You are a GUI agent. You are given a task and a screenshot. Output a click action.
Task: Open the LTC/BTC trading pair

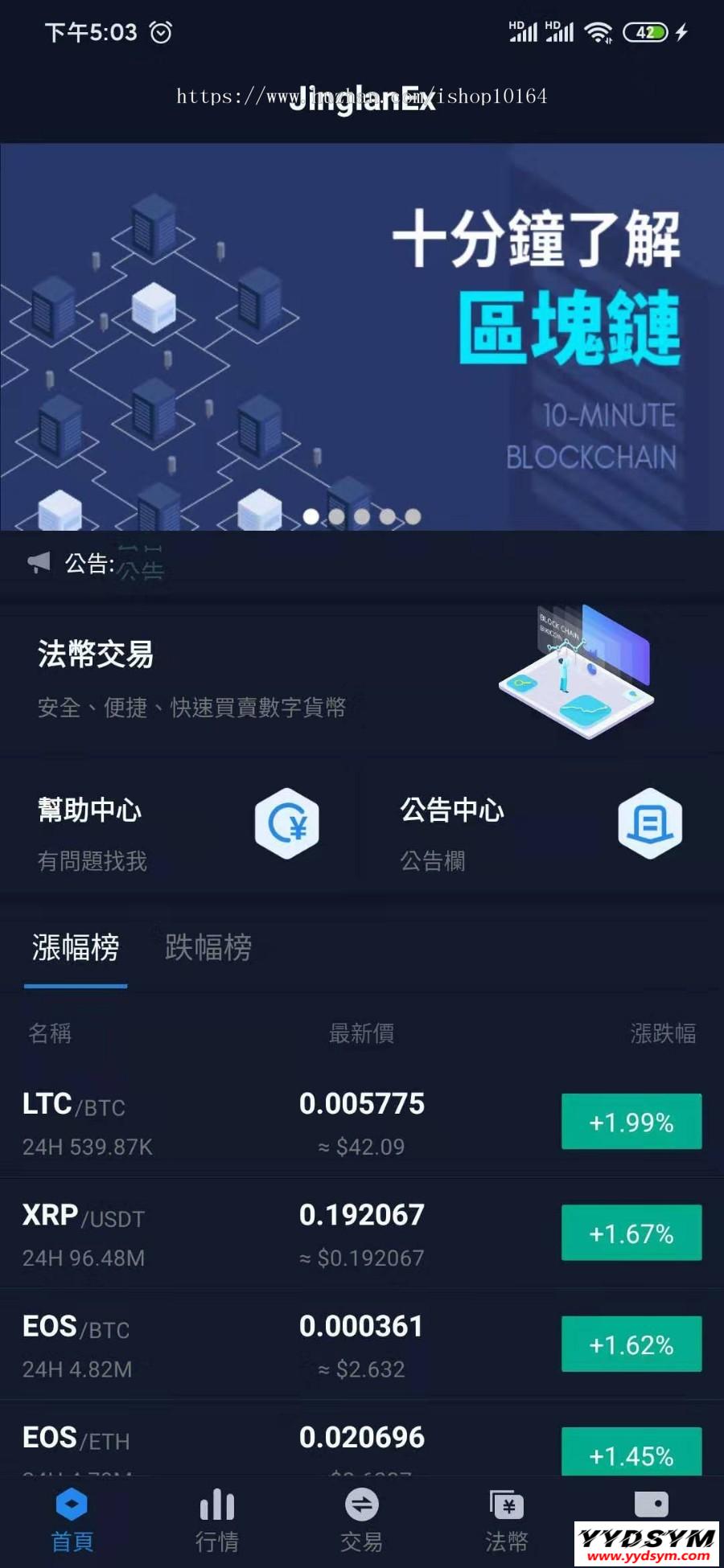point(362,1123)
